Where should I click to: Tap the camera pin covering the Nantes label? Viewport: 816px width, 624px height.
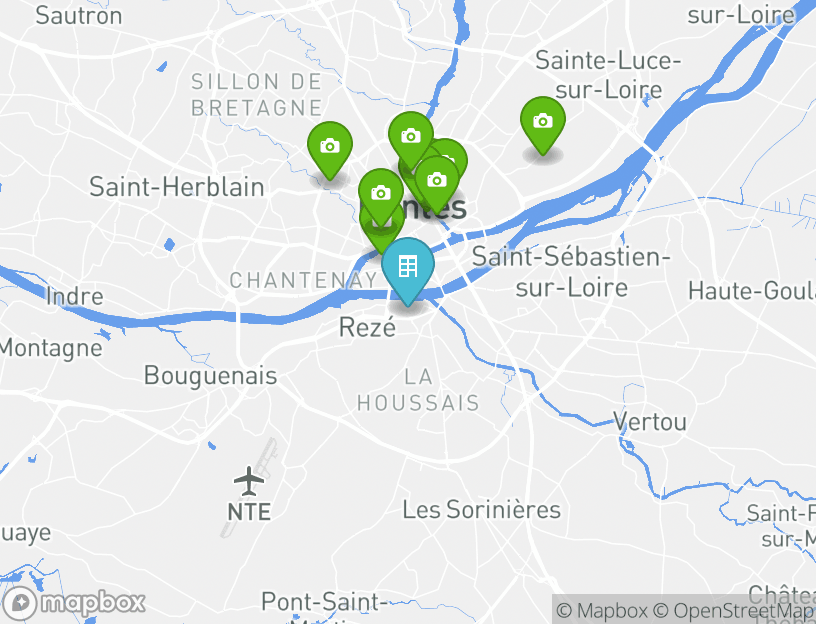pos(437,181)
